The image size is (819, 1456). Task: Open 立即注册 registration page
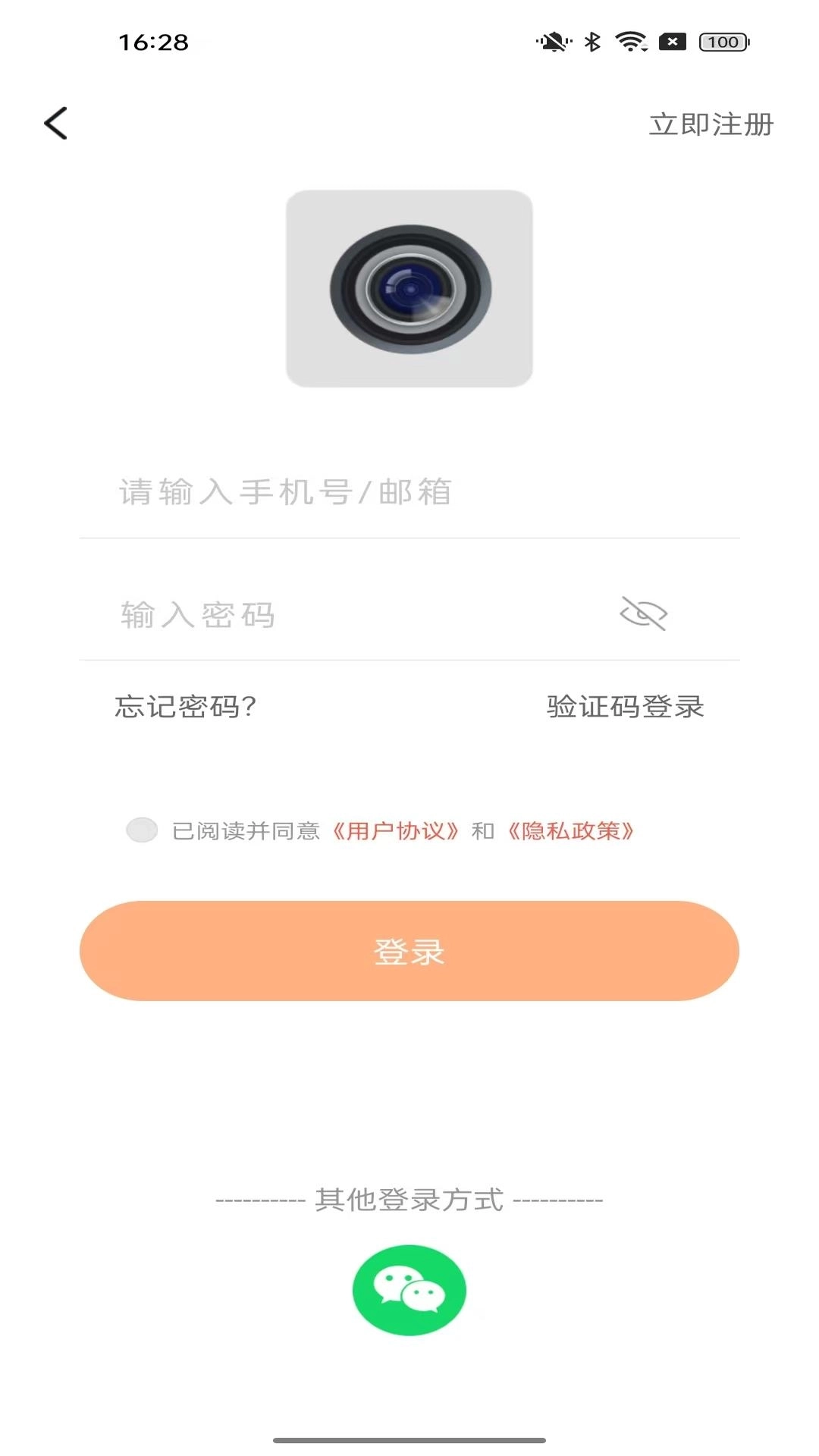pyautogui.click(x=711, y=125)
